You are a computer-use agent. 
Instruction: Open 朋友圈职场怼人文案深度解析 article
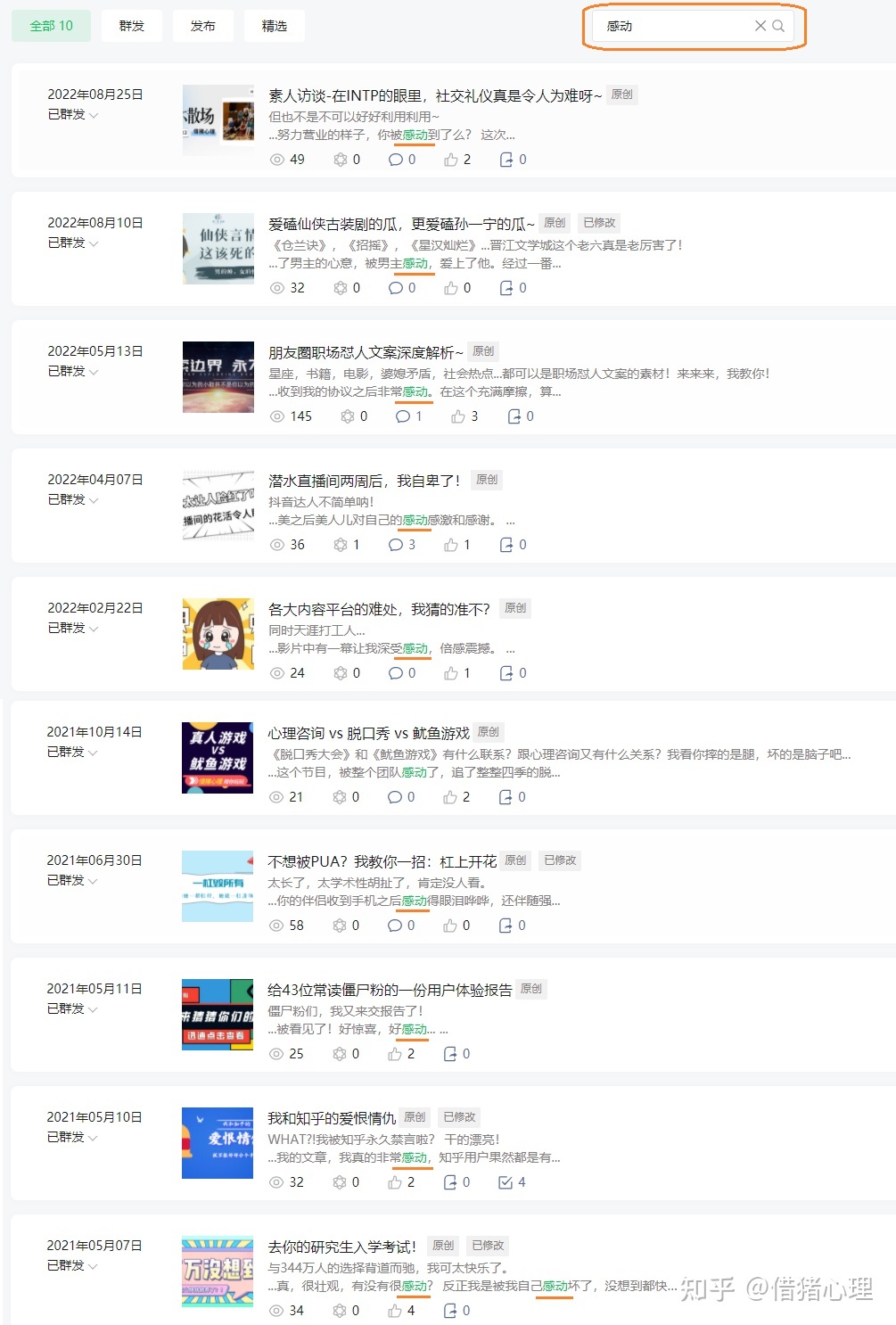[366, 352]
